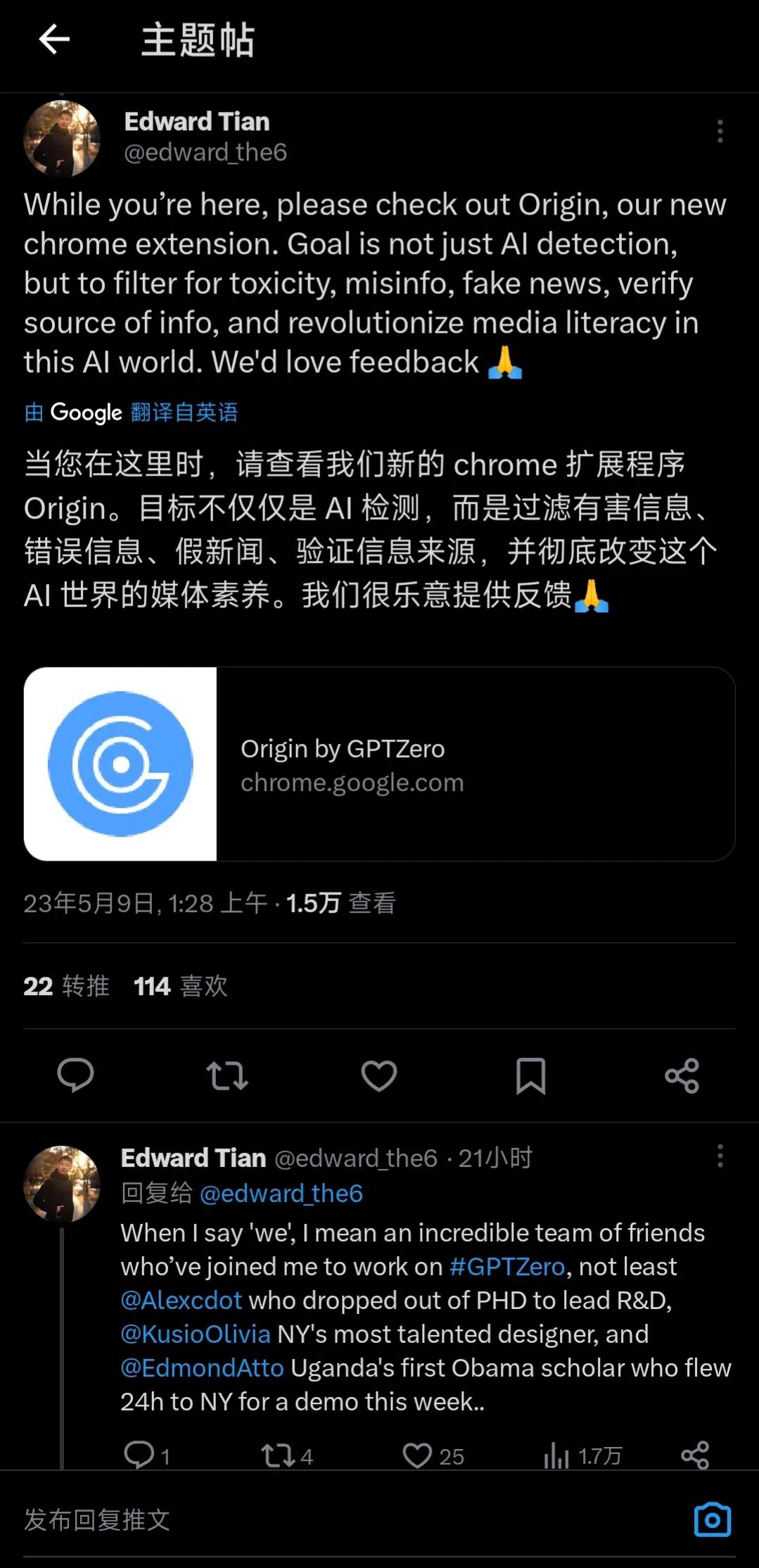Click the view count icon on the reply tweet

pos(556,1455)
